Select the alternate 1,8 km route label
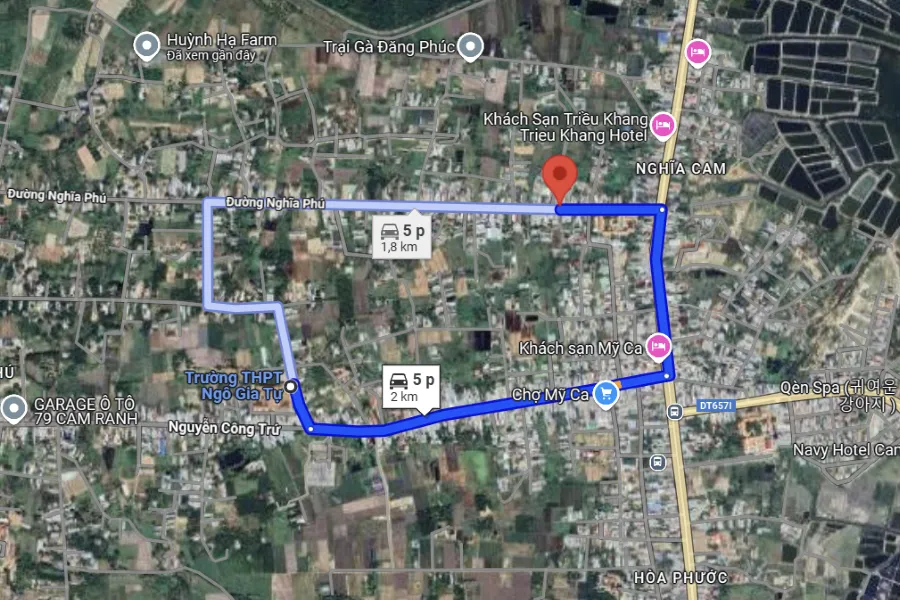This screenshot has width=900, height=600. click(402, 237)
